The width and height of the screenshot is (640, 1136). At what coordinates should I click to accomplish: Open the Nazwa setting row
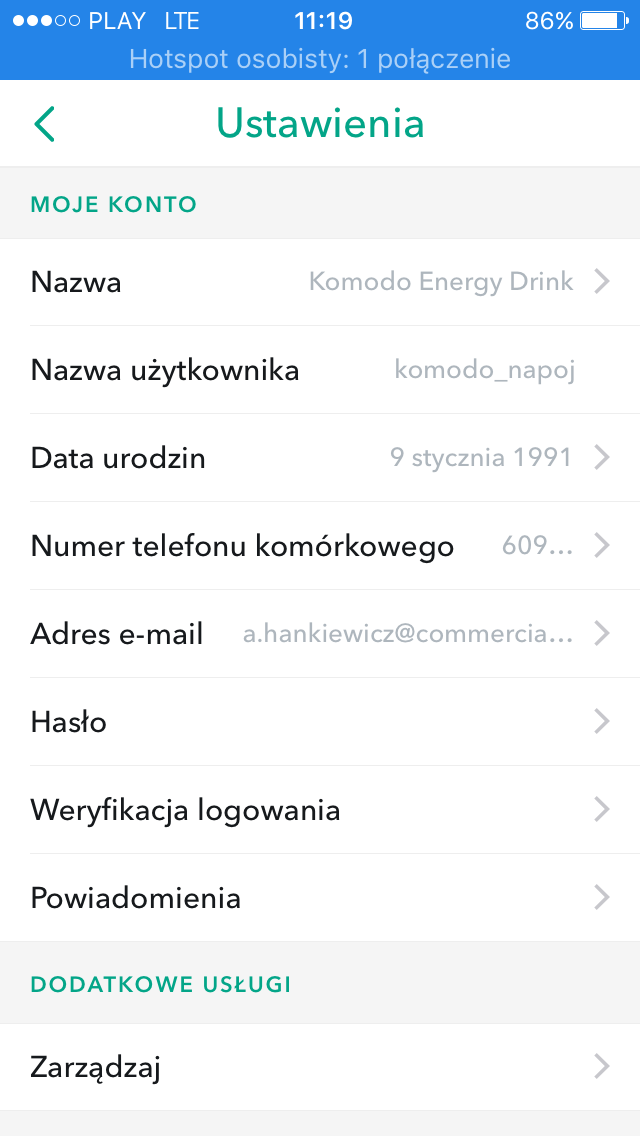click(320, 282)
